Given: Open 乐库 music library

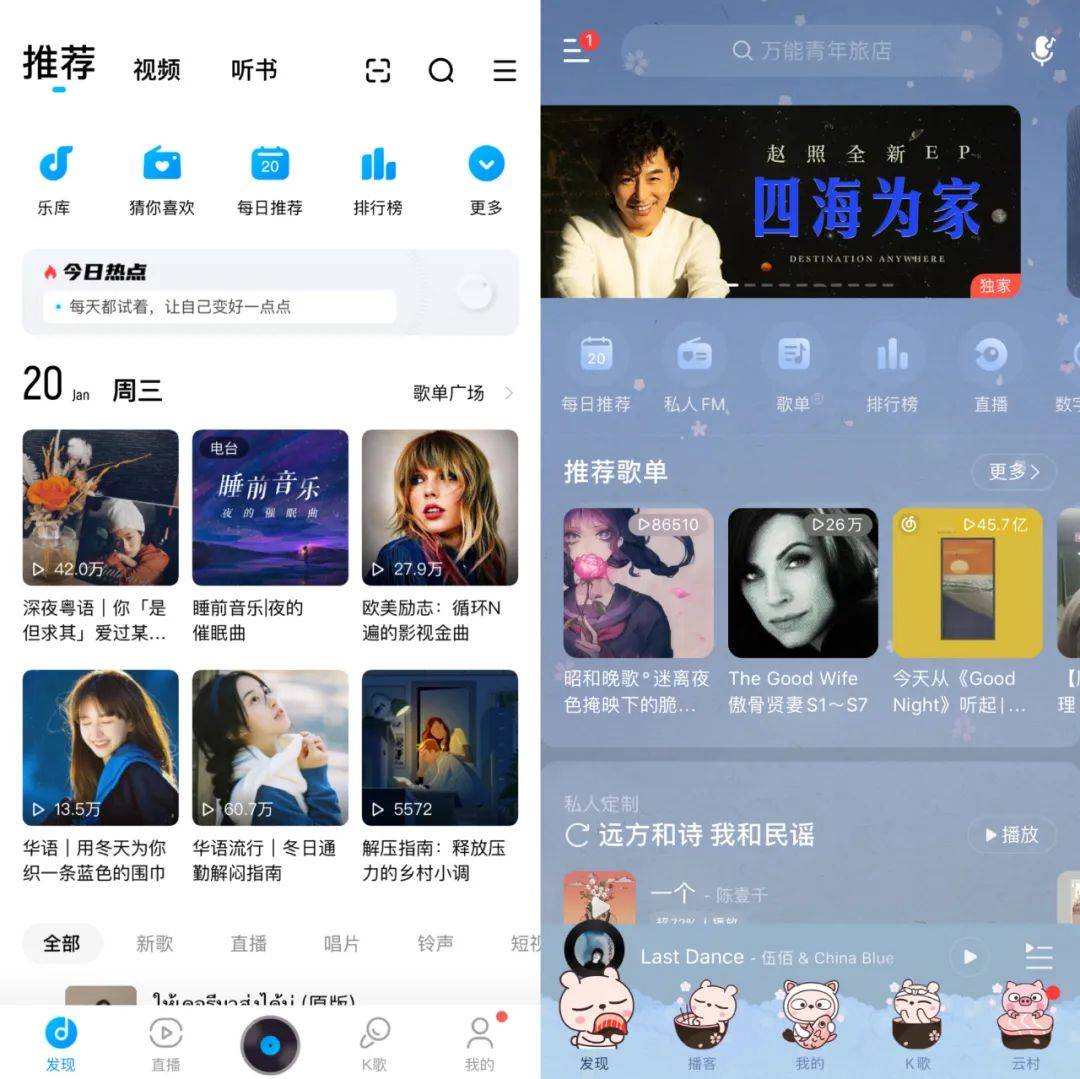Looking at the screenshot, I should [x=55, y=180].
